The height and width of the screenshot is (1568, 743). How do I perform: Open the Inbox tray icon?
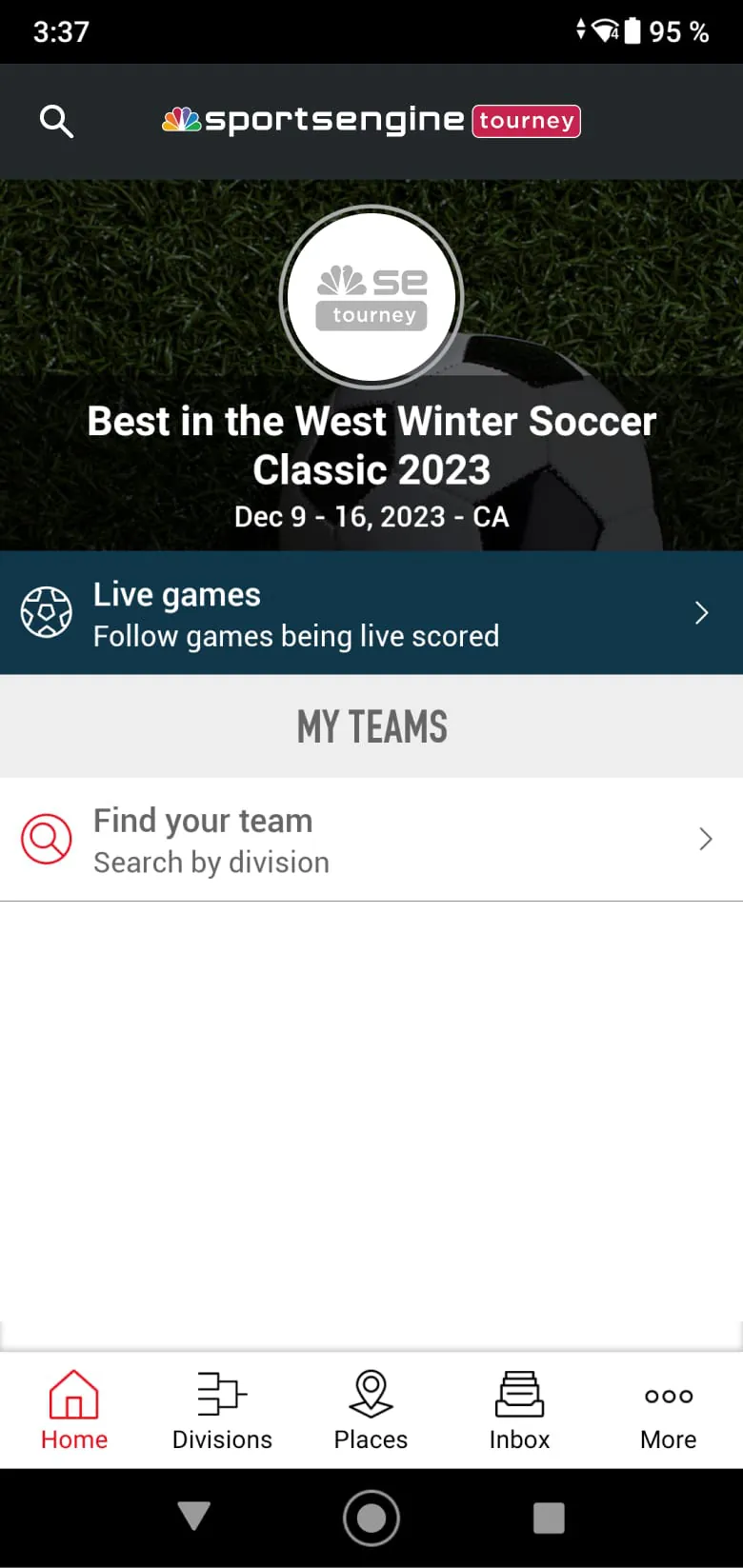click(x=519, y=1393)
